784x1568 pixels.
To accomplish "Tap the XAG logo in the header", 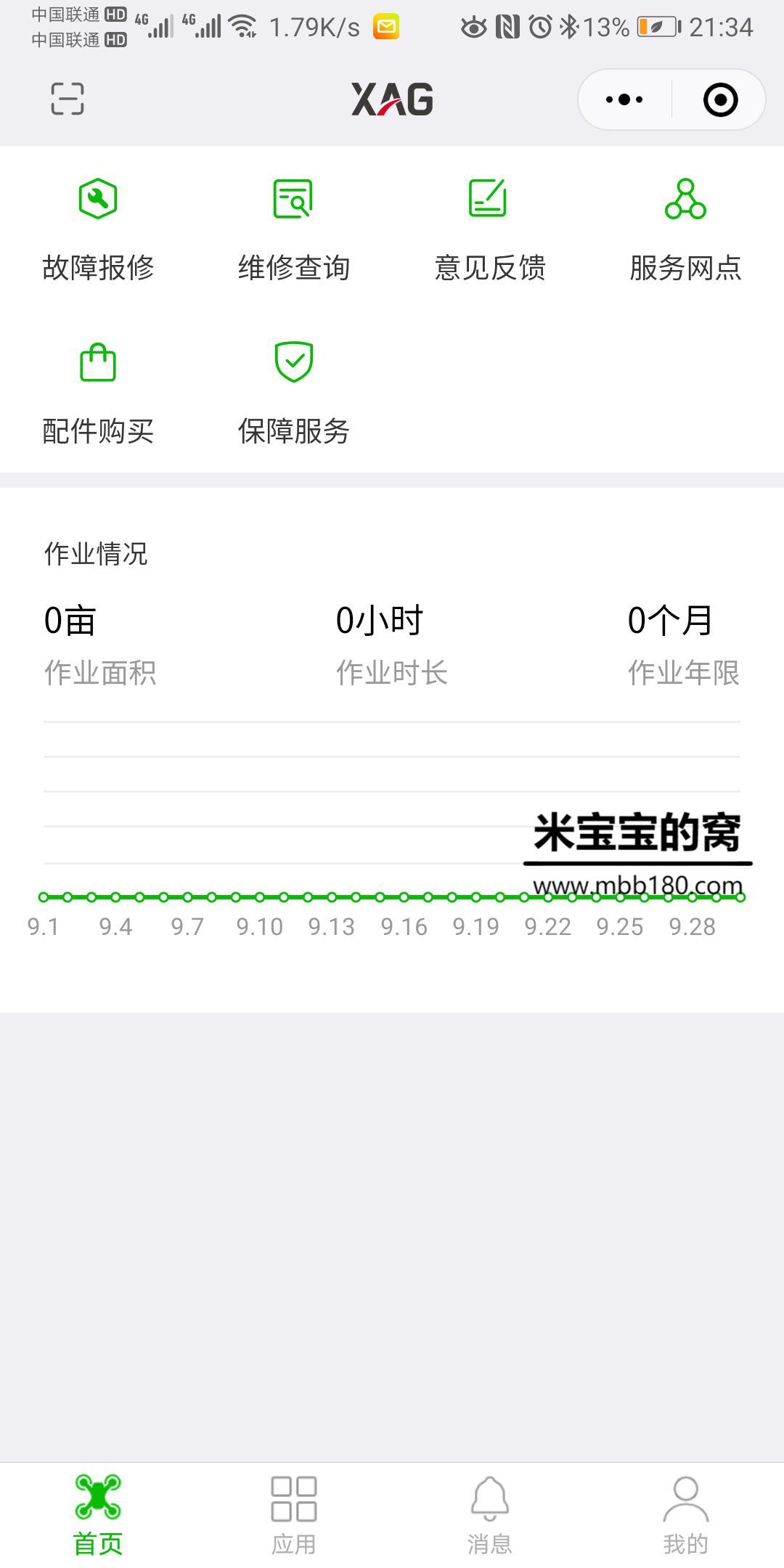I will (x=391, y=99).
